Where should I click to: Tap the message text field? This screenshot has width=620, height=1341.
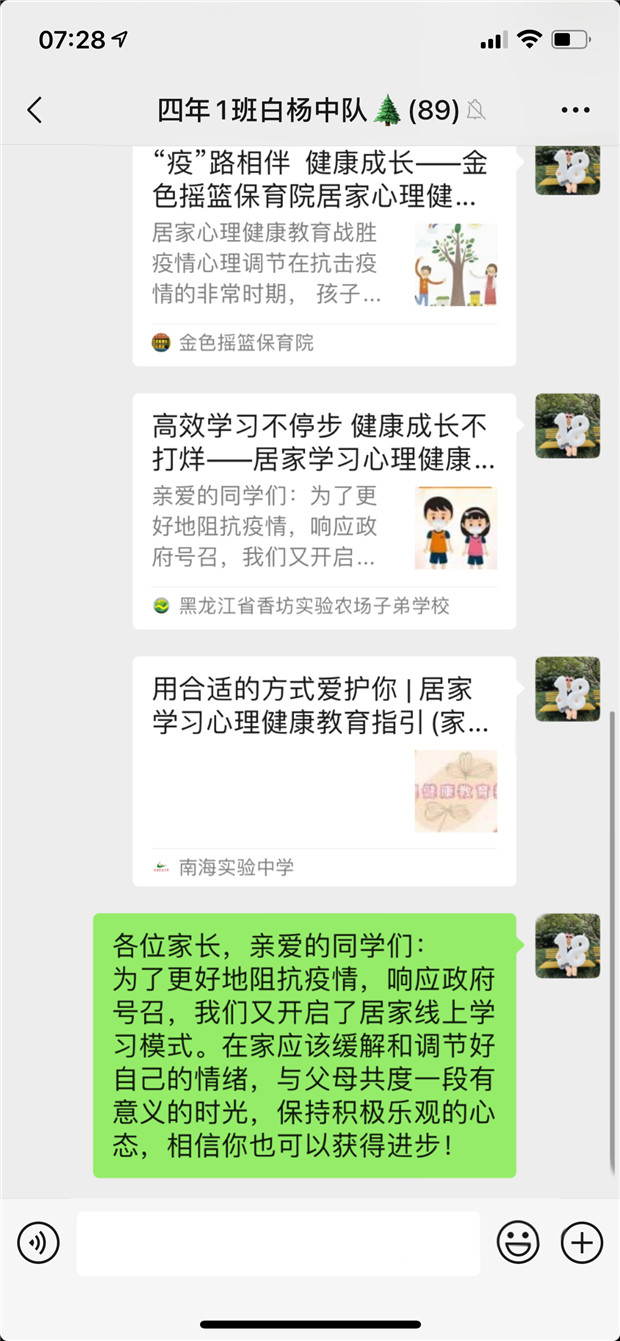coord(278,1243)
